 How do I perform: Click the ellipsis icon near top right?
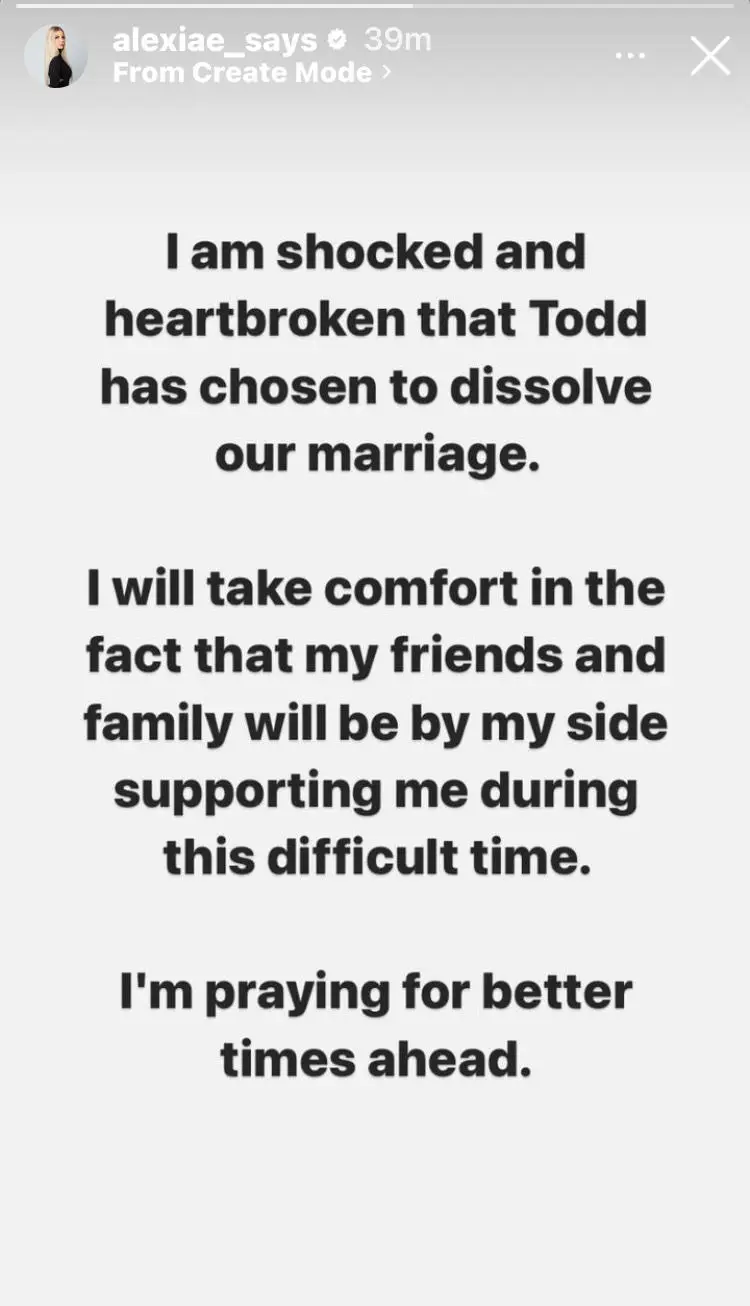click(630, 55)
